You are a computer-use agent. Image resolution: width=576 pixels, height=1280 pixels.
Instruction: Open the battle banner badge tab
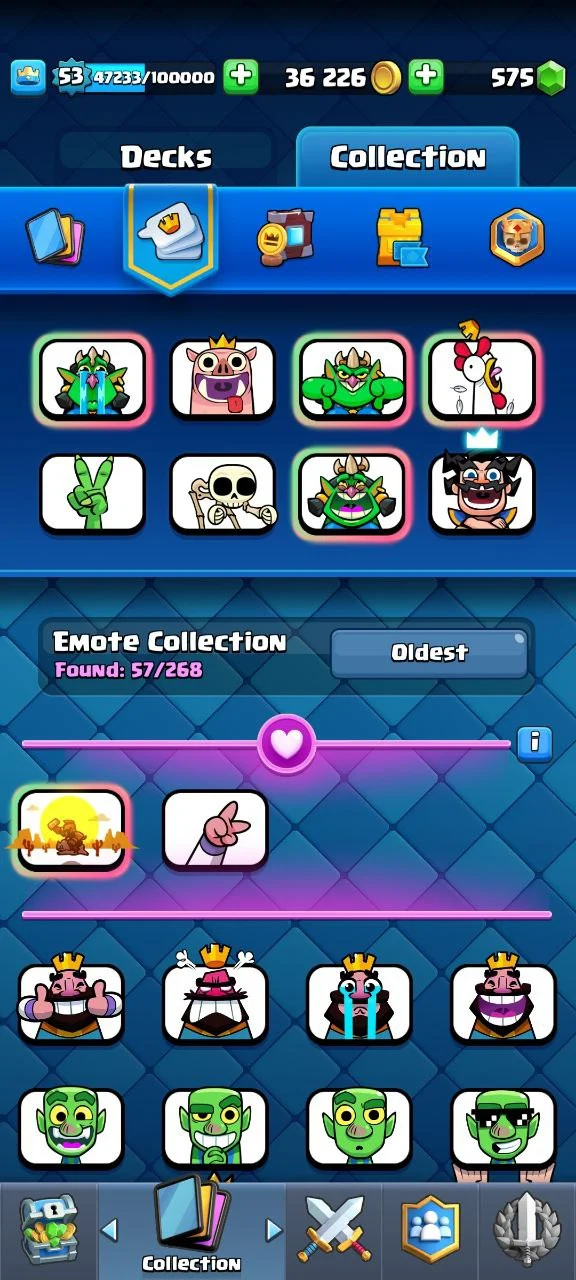coord(517,237)
